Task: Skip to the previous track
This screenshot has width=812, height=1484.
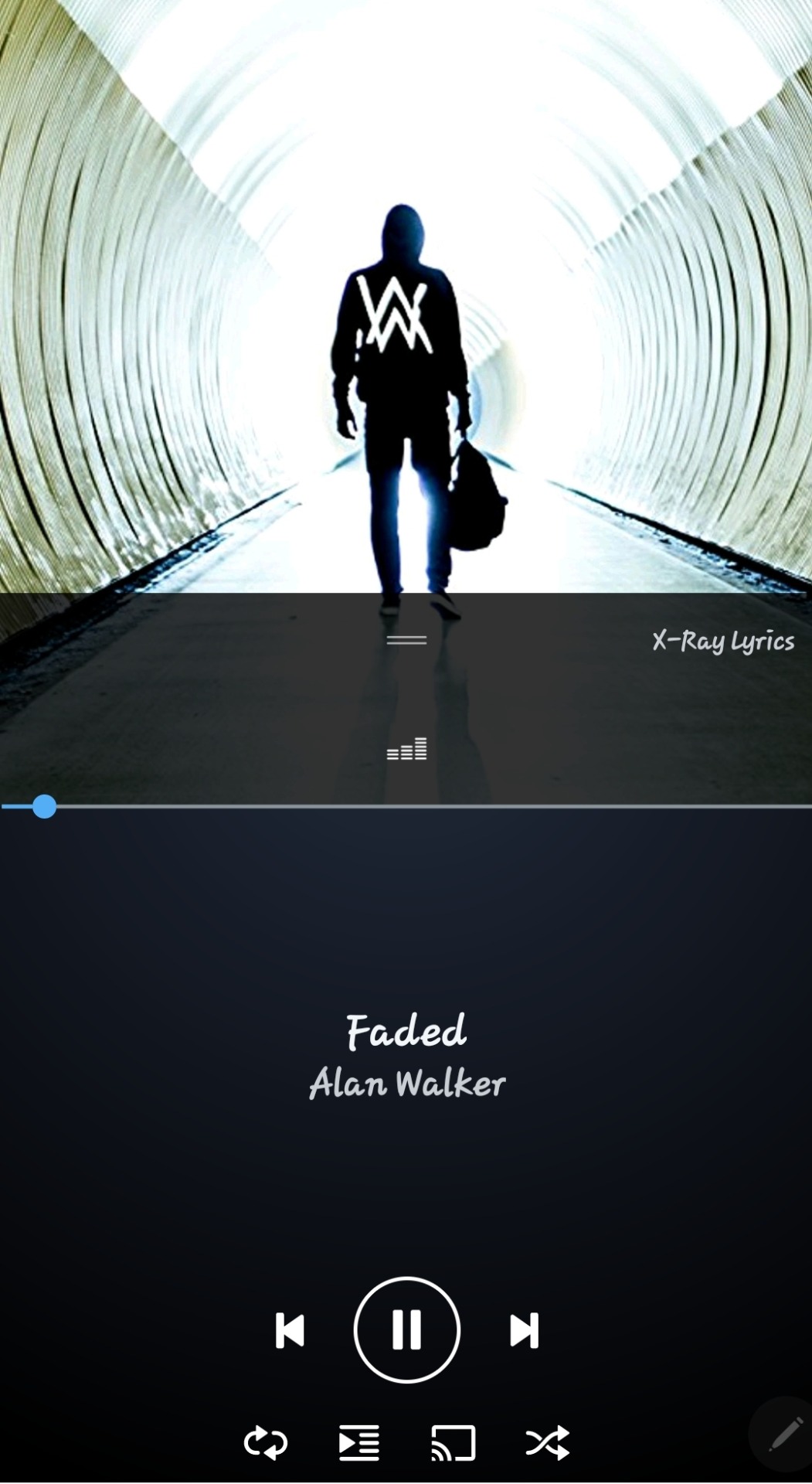Action: (290, 1330)
